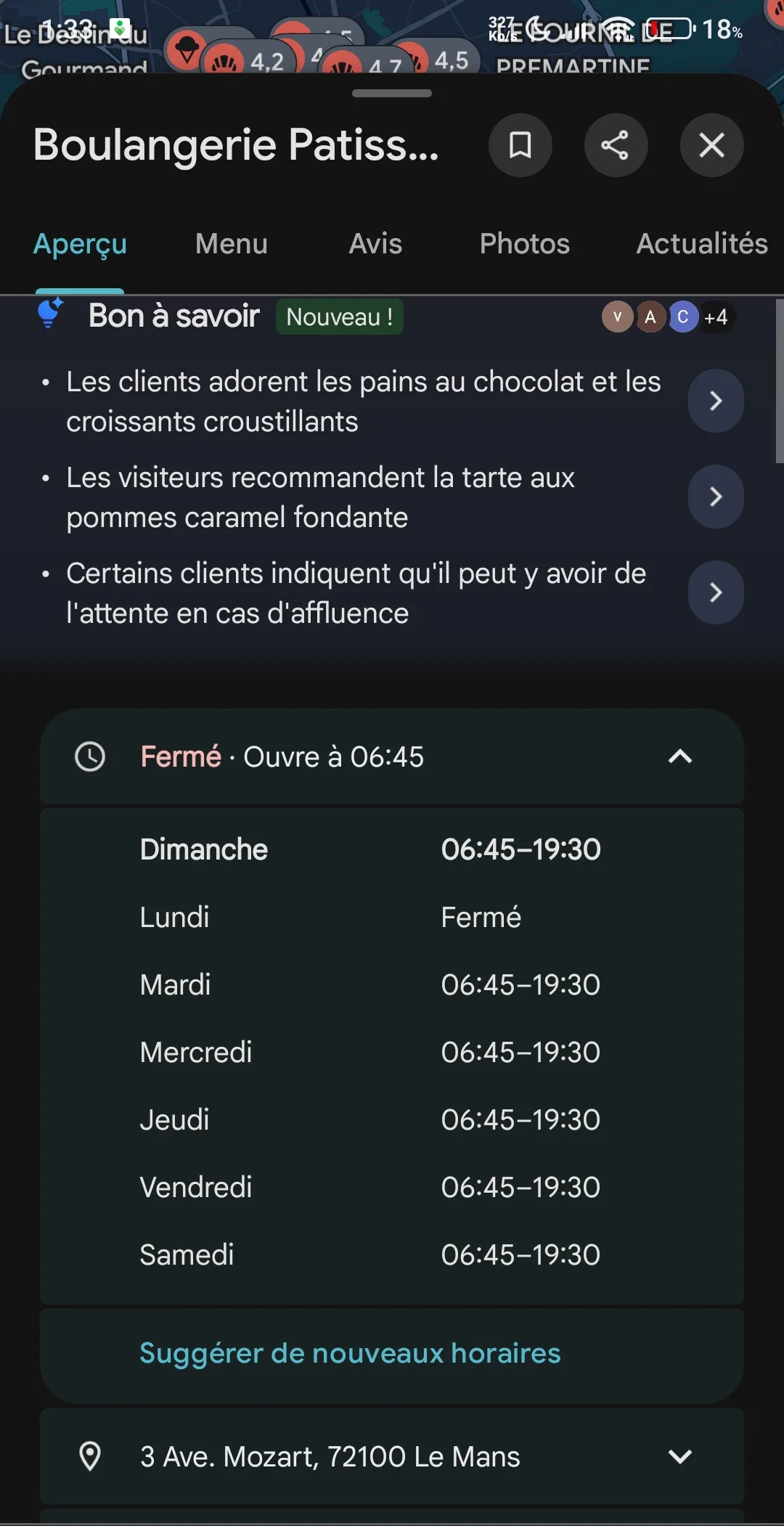
Task: Share this bakery listing
Action: [616, 145]
